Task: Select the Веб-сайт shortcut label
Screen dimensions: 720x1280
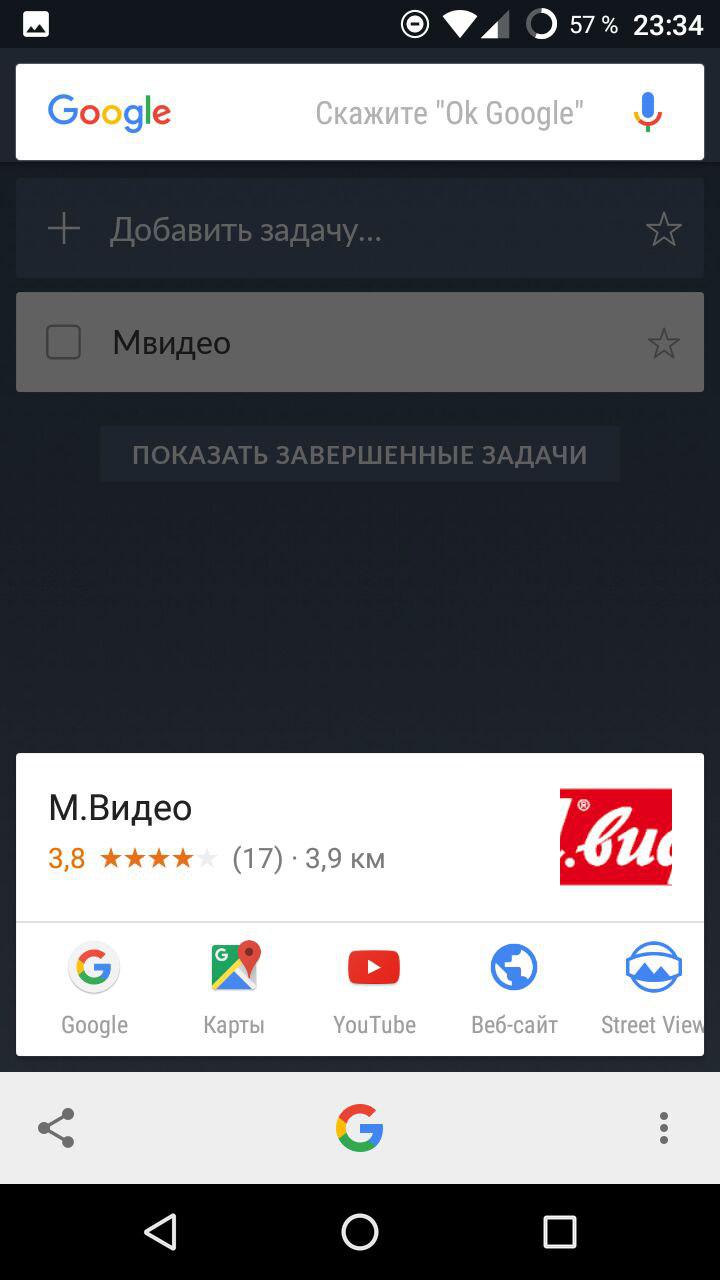Action: 513,1024
